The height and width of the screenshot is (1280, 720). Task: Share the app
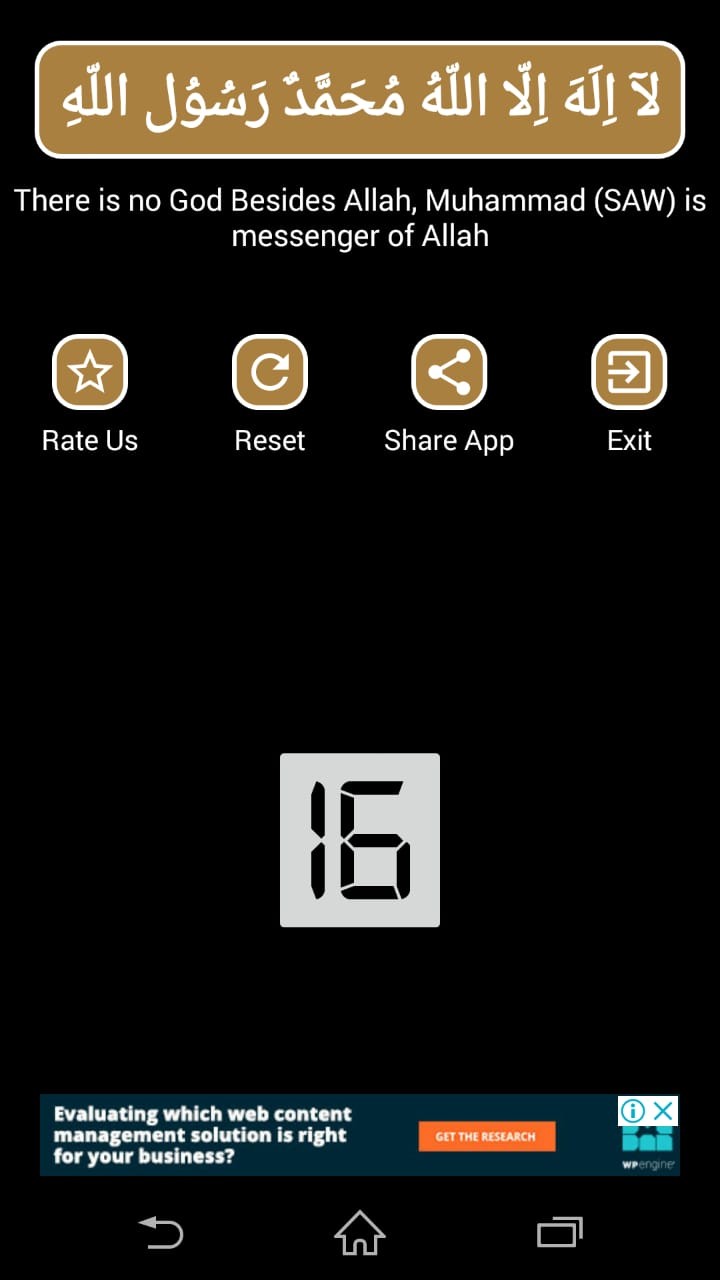point(449,373)
